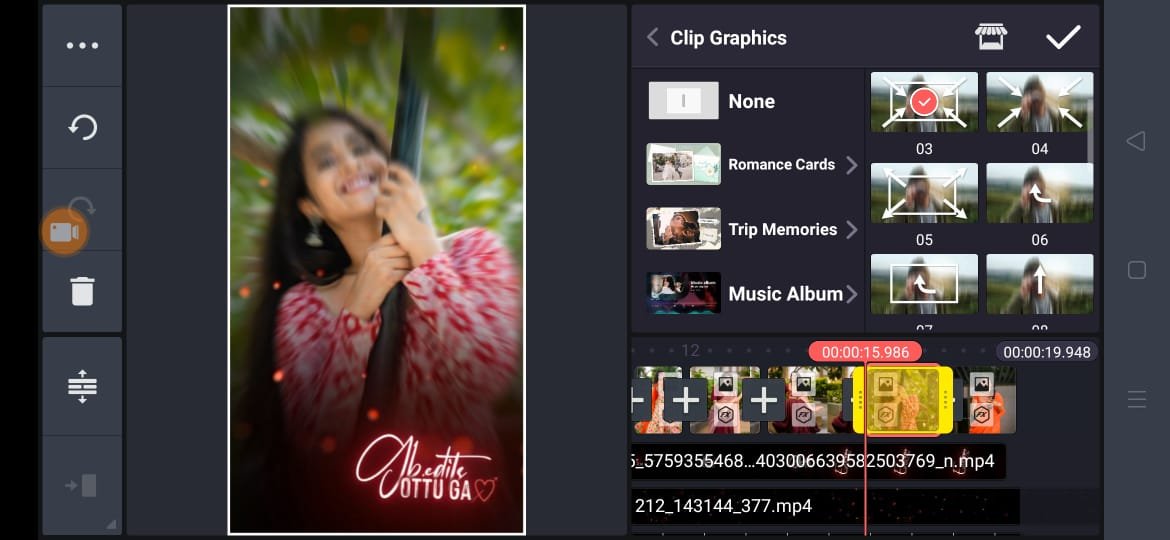This screenshot has height=540, width=1170.
Task: Choose effect preset 05
Action: [924, 192]
